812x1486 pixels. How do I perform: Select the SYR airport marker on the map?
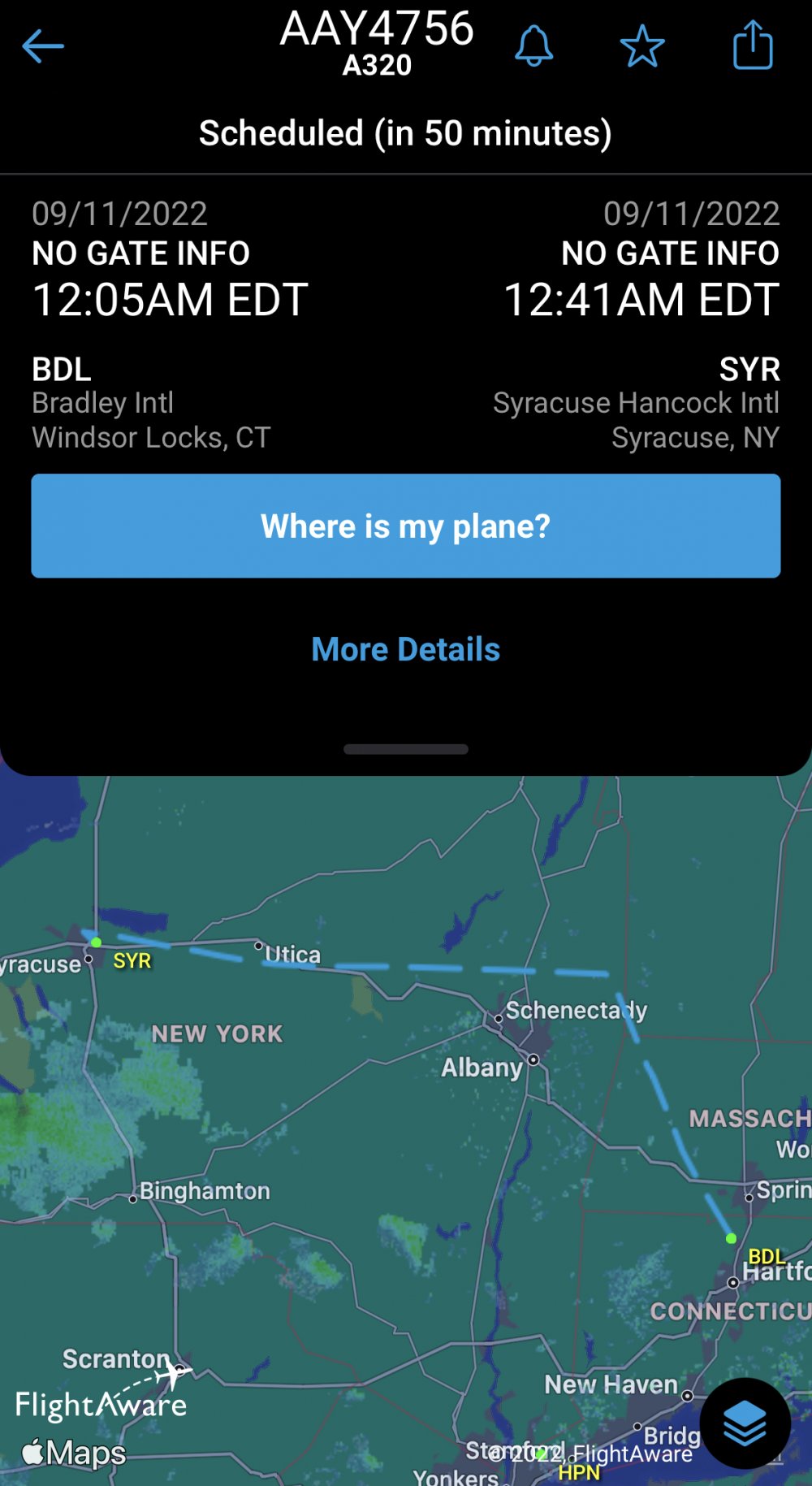(x=97, y=942)
